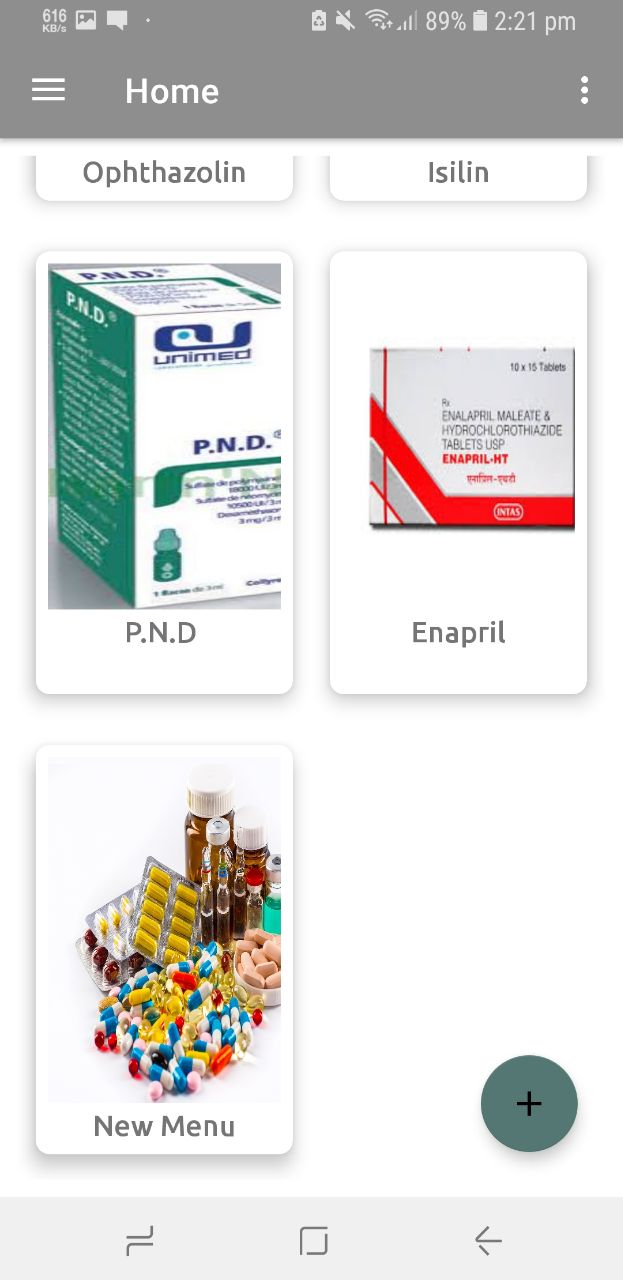Open the overflow menu
This screenshot has height=1280, width=623.
(x=584, y=91)
